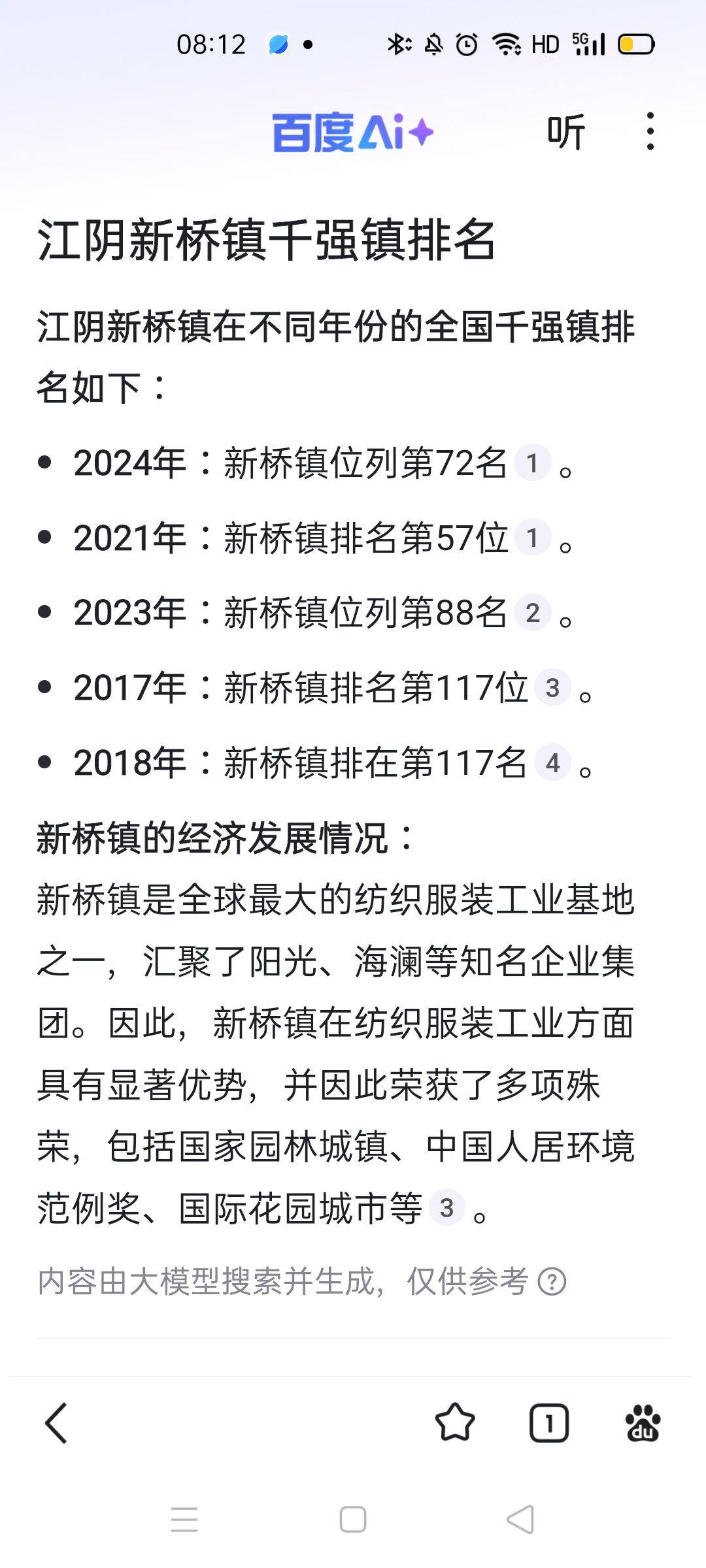706x1568 pixels.
Task: Bookmark this page with the star icon
Action: click(455, 1423)
